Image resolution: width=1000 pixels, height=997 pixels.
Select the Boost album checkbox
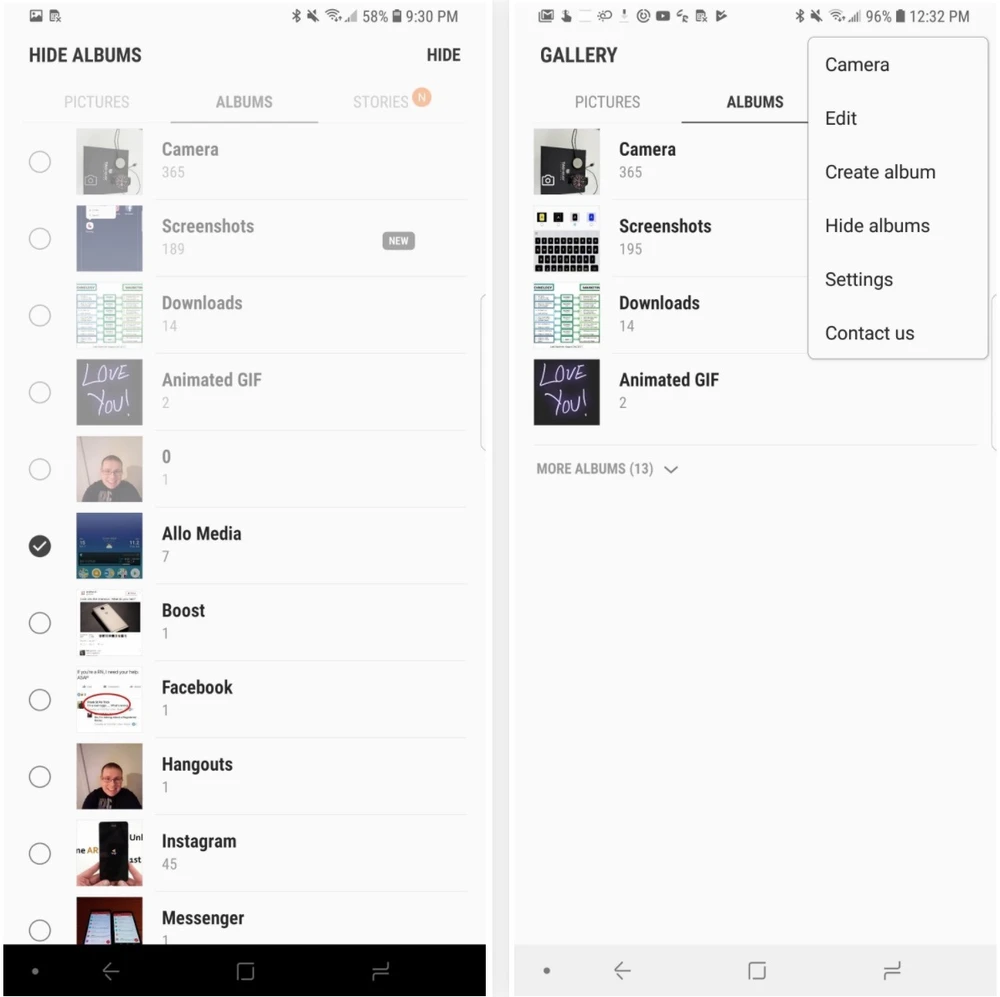40,623
